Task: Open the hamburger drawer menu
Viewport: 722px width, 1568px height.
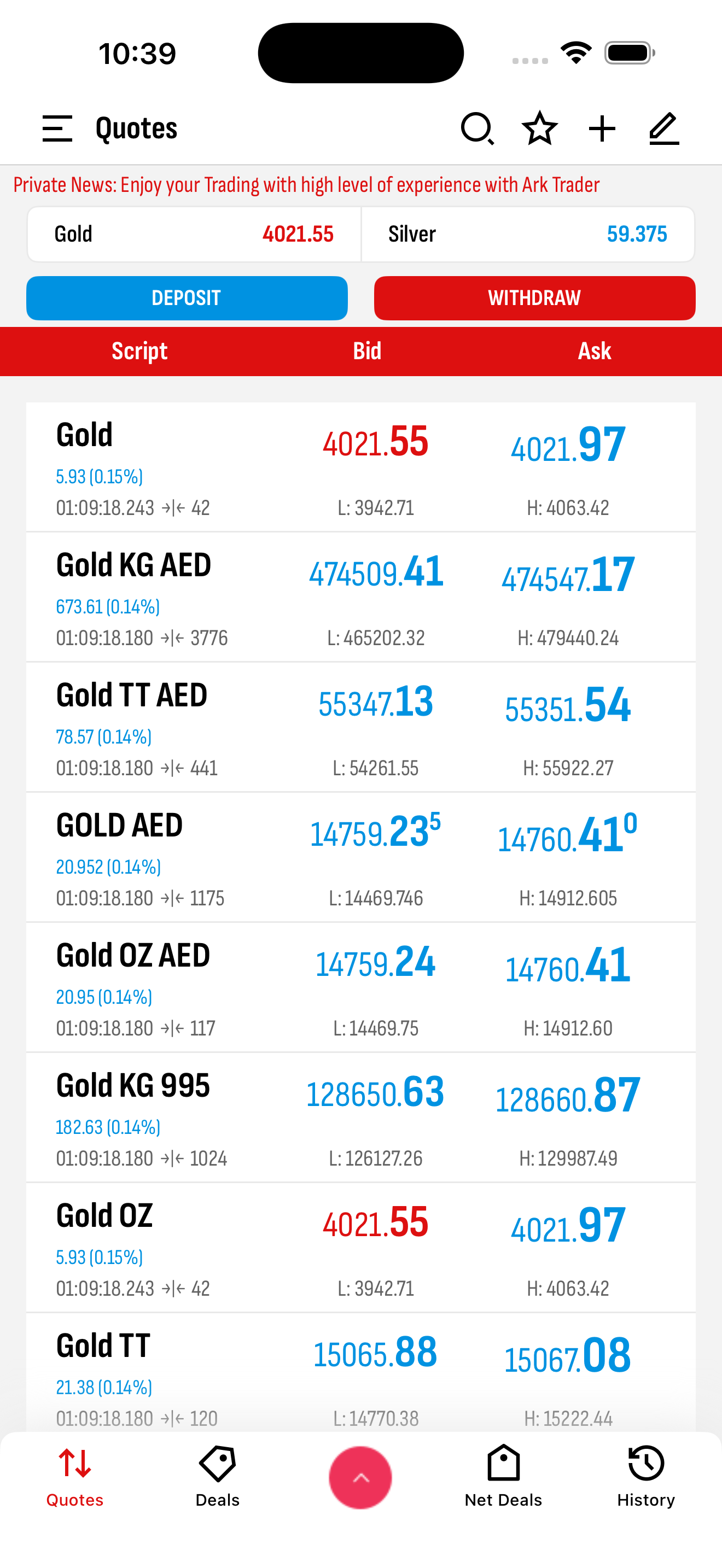Action: (x=57, y=128)
